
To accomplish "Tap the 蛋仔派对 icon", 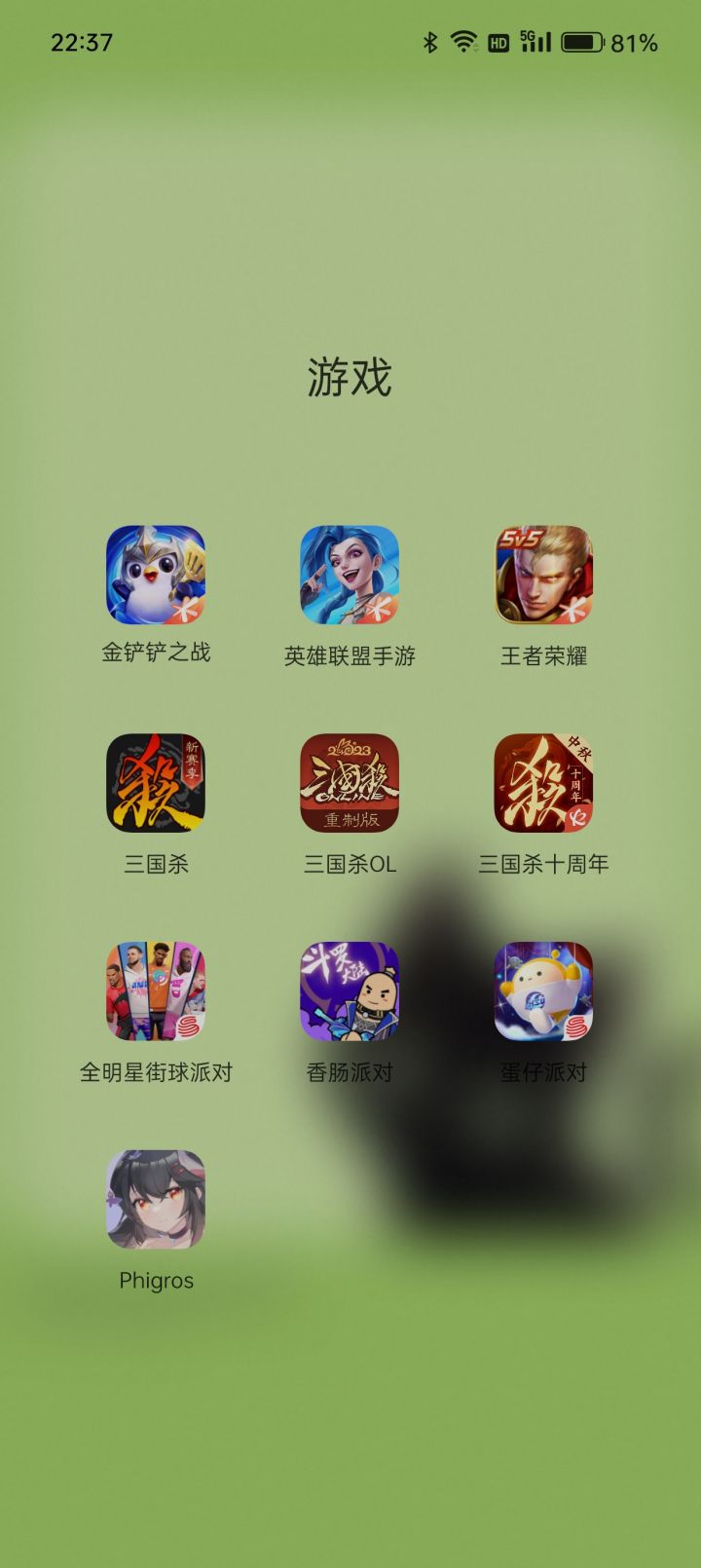I will point(545,991).
